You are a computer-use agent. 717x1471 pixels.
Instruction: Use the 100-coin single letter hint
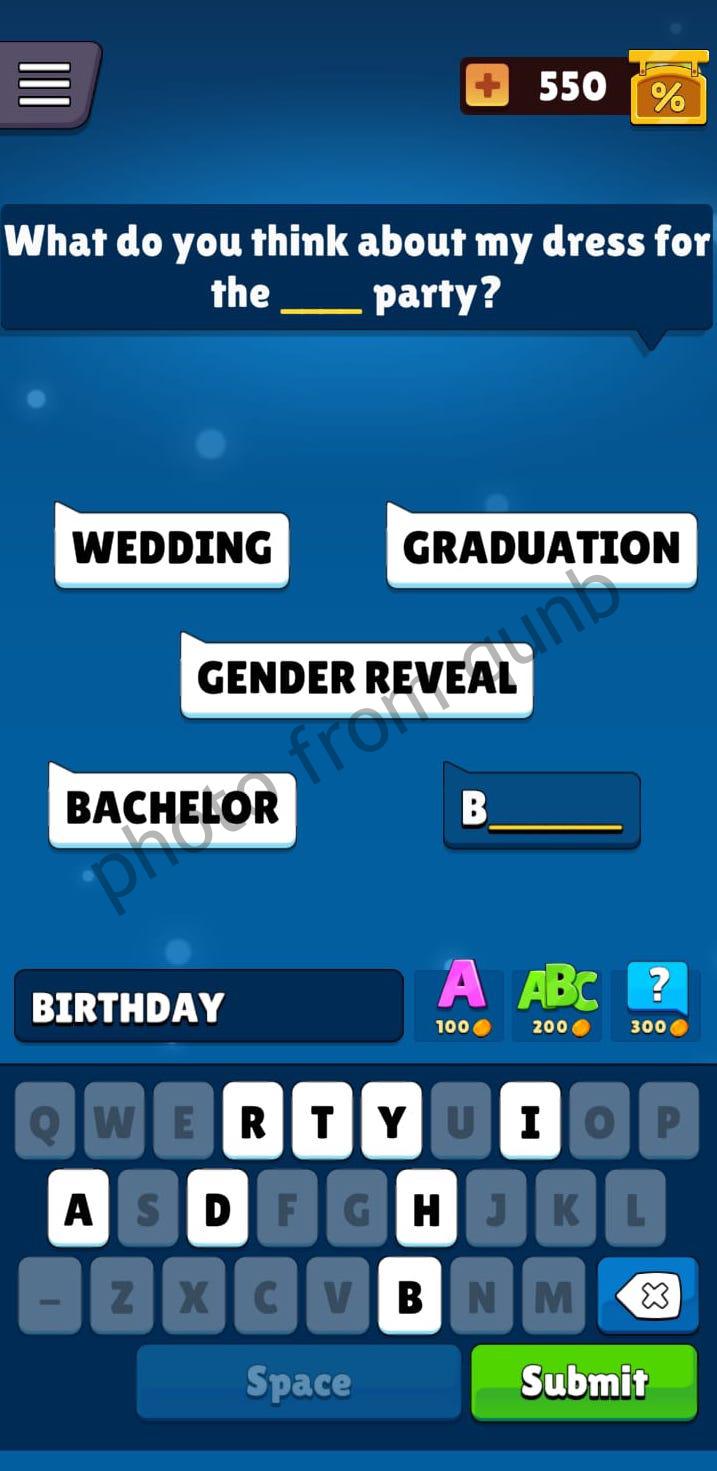pos(461,999)
